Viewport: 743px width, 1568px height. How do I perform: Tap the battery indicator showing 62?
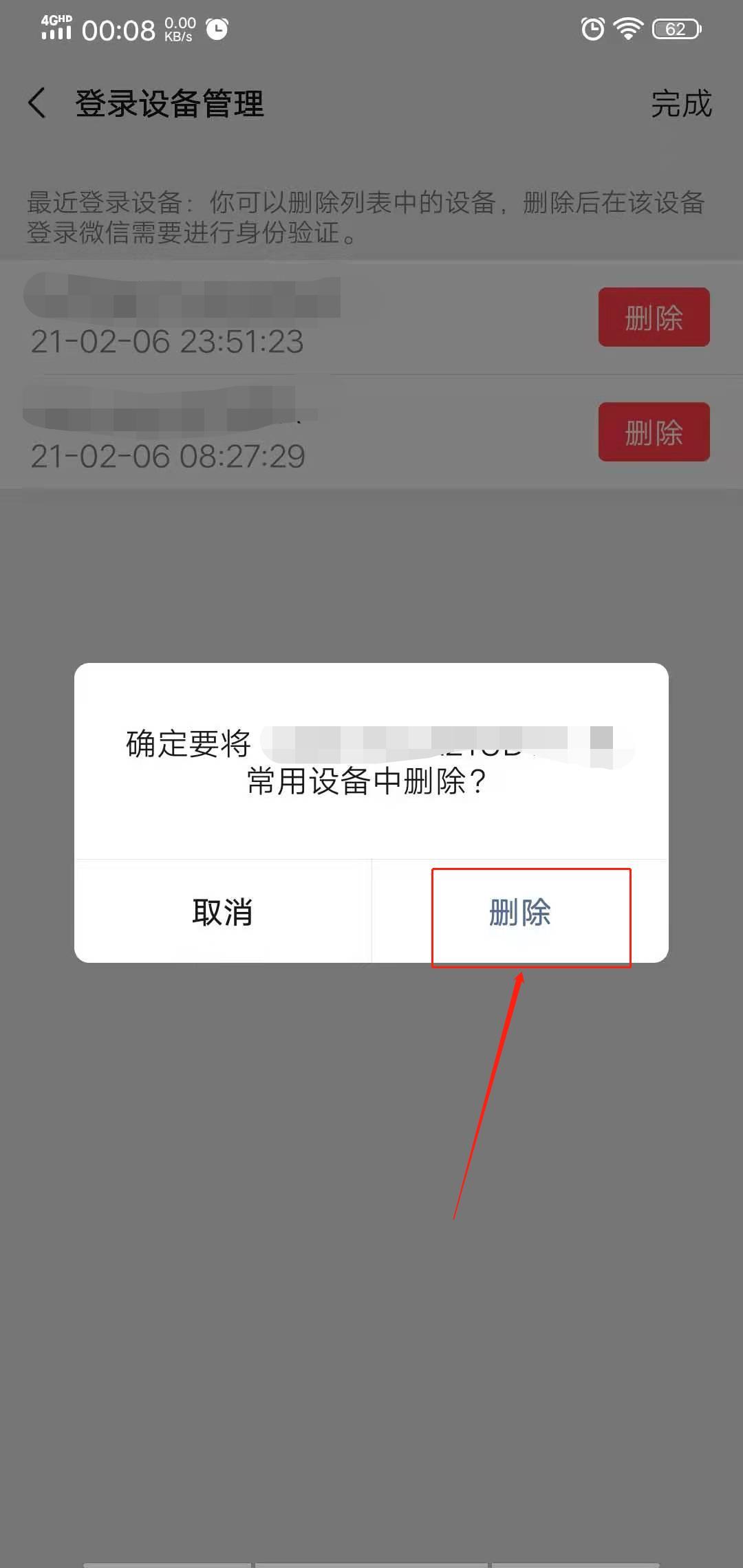(x=675, y=29)
